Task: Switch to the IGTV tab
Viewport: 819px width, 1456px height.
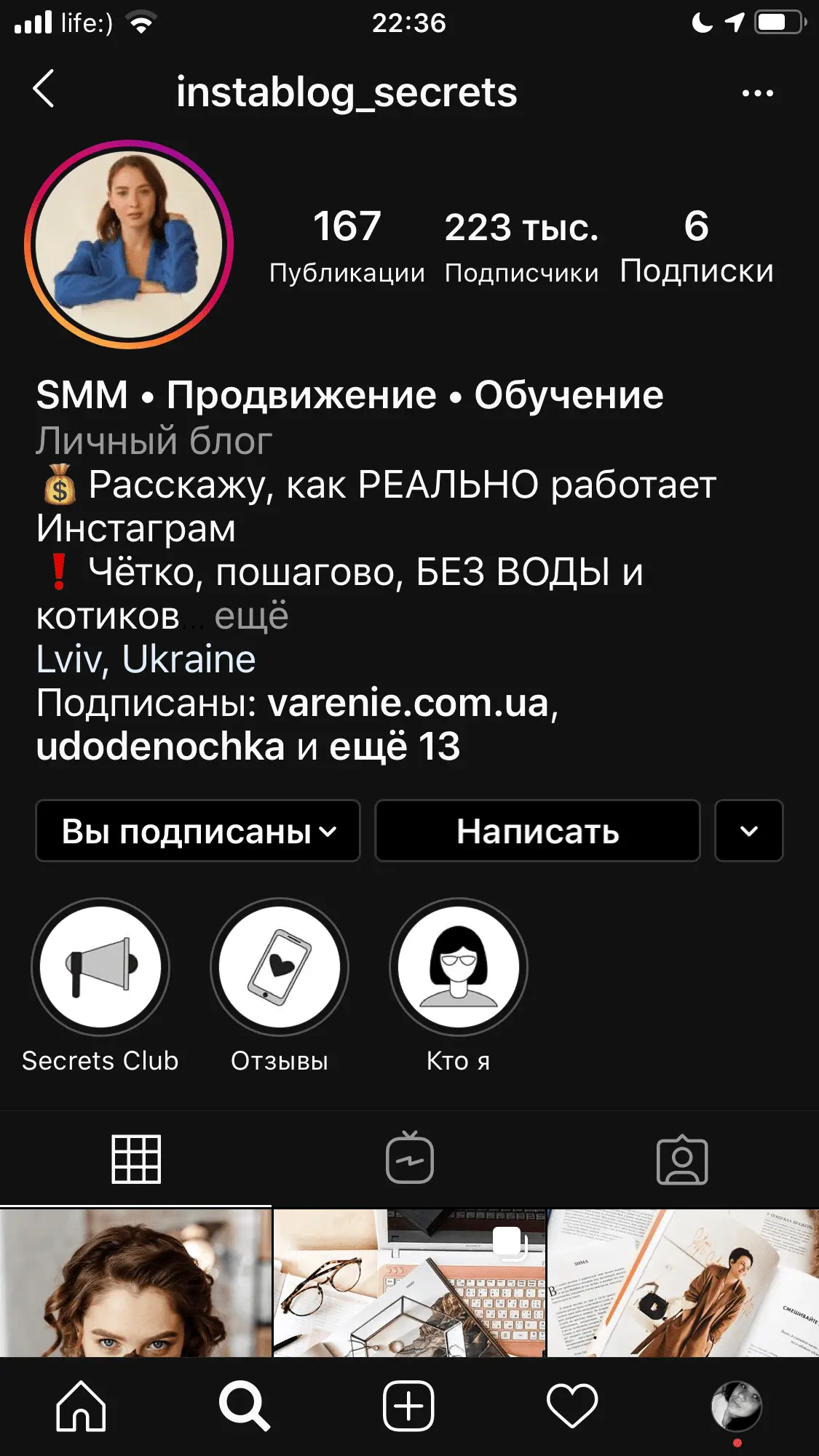Action: pyautogui.click(x=409, y=1158)
